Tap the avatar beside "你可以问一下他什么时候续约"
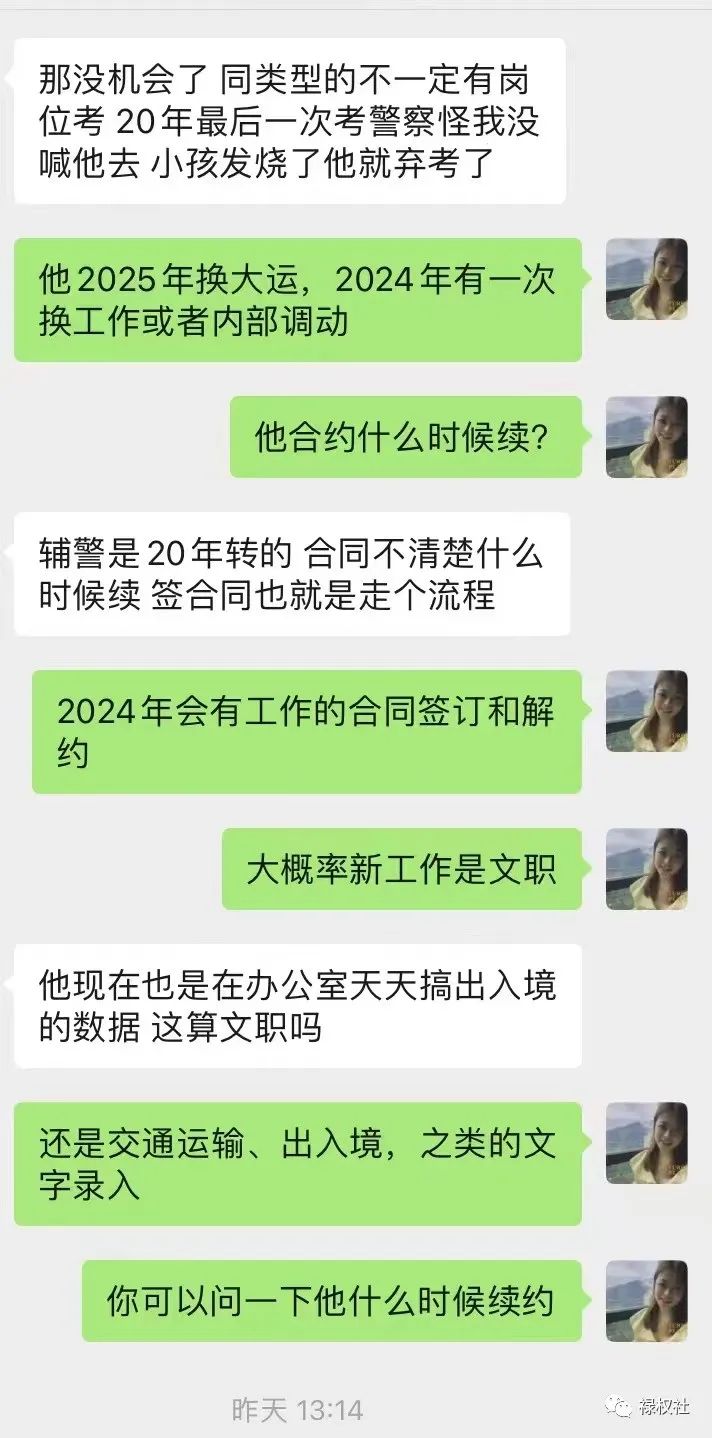The width and height of the screenshot is (712, 1438). coord(646,1300)
